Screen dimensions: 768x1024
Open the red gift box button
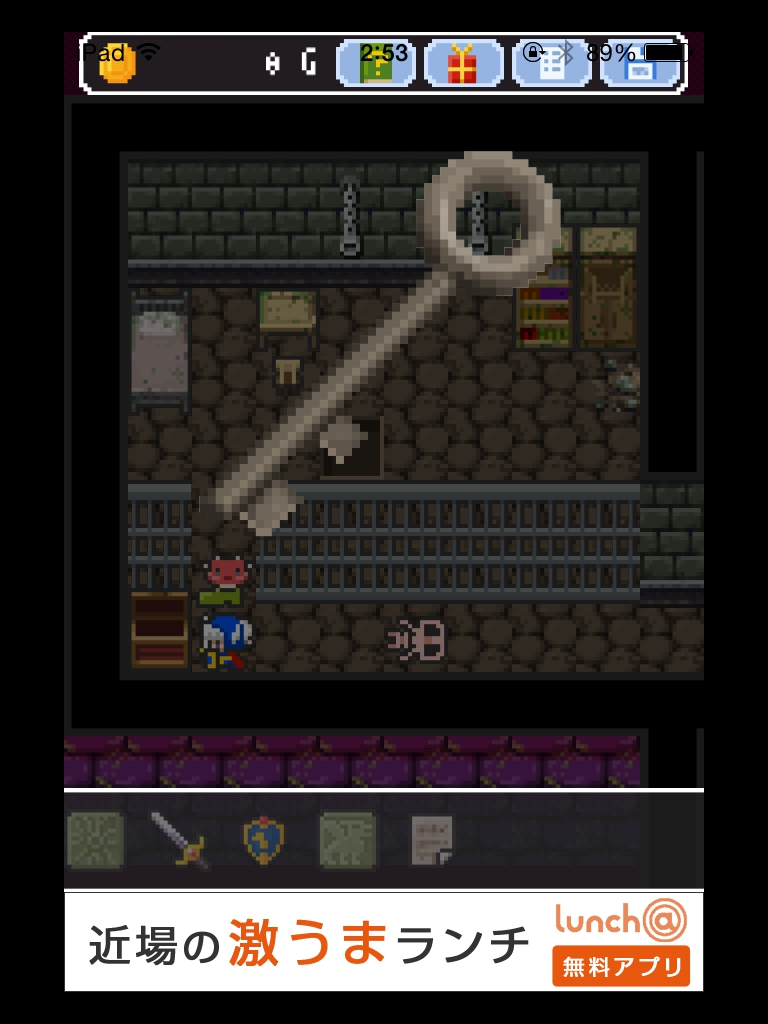462,64
